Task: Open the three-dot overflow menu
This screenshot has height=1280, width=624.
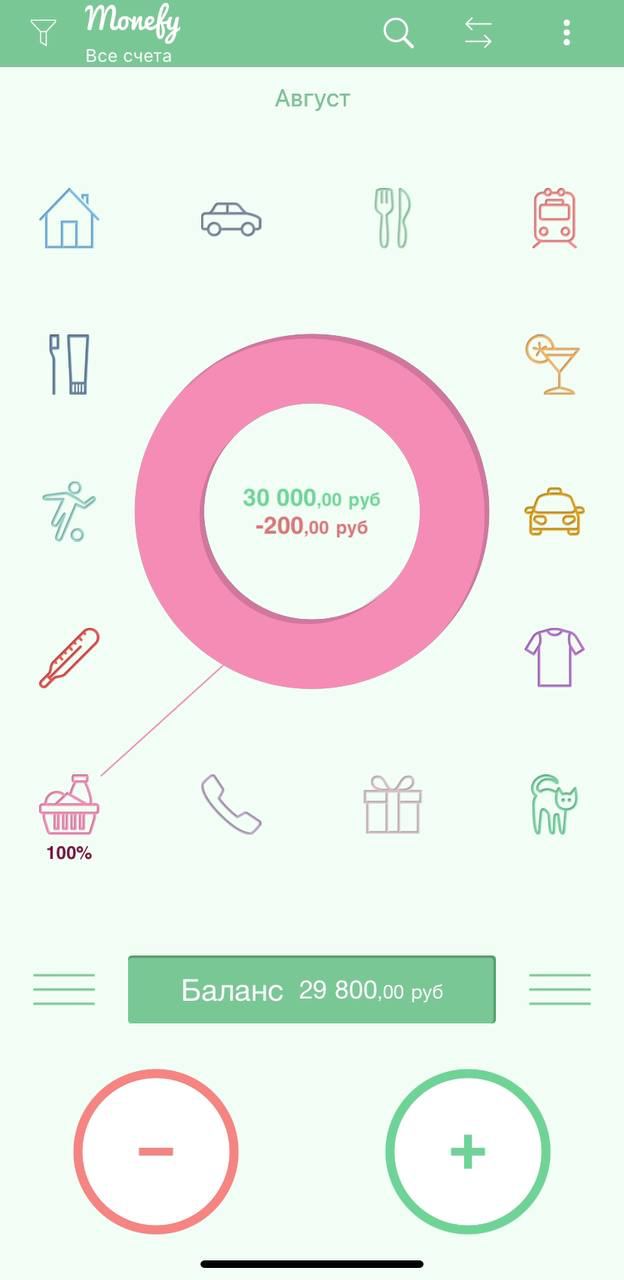Action: (x=566, y=33)
